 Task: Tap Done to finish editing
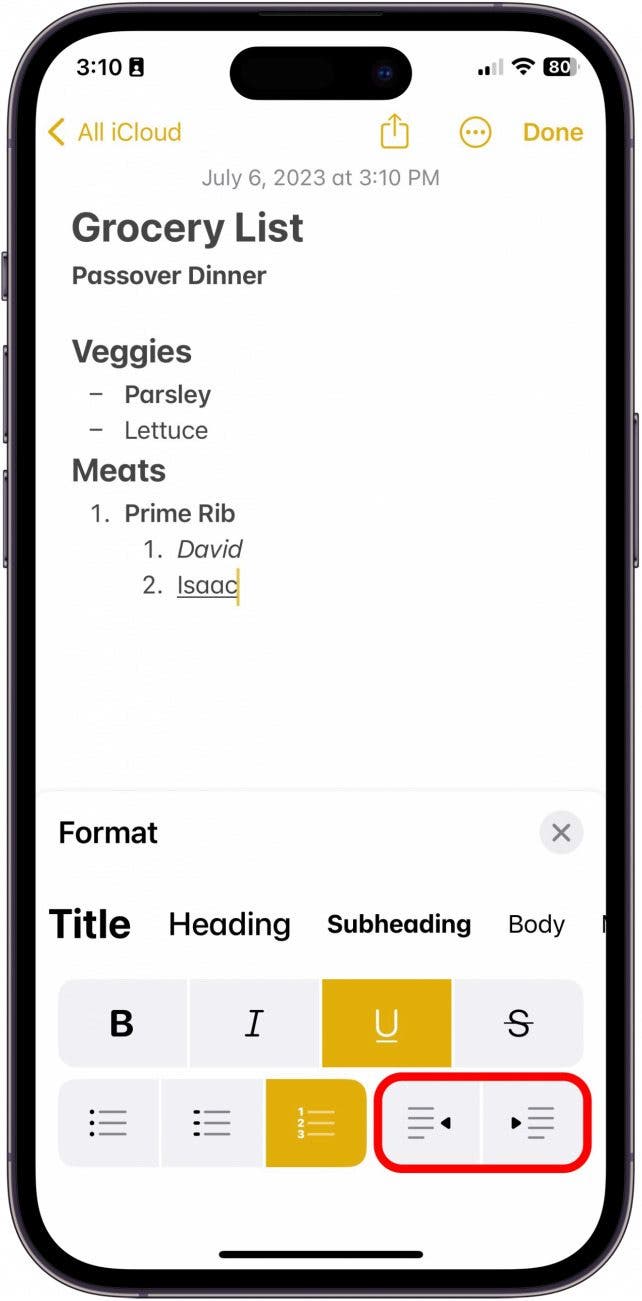[x=553, y=132]
